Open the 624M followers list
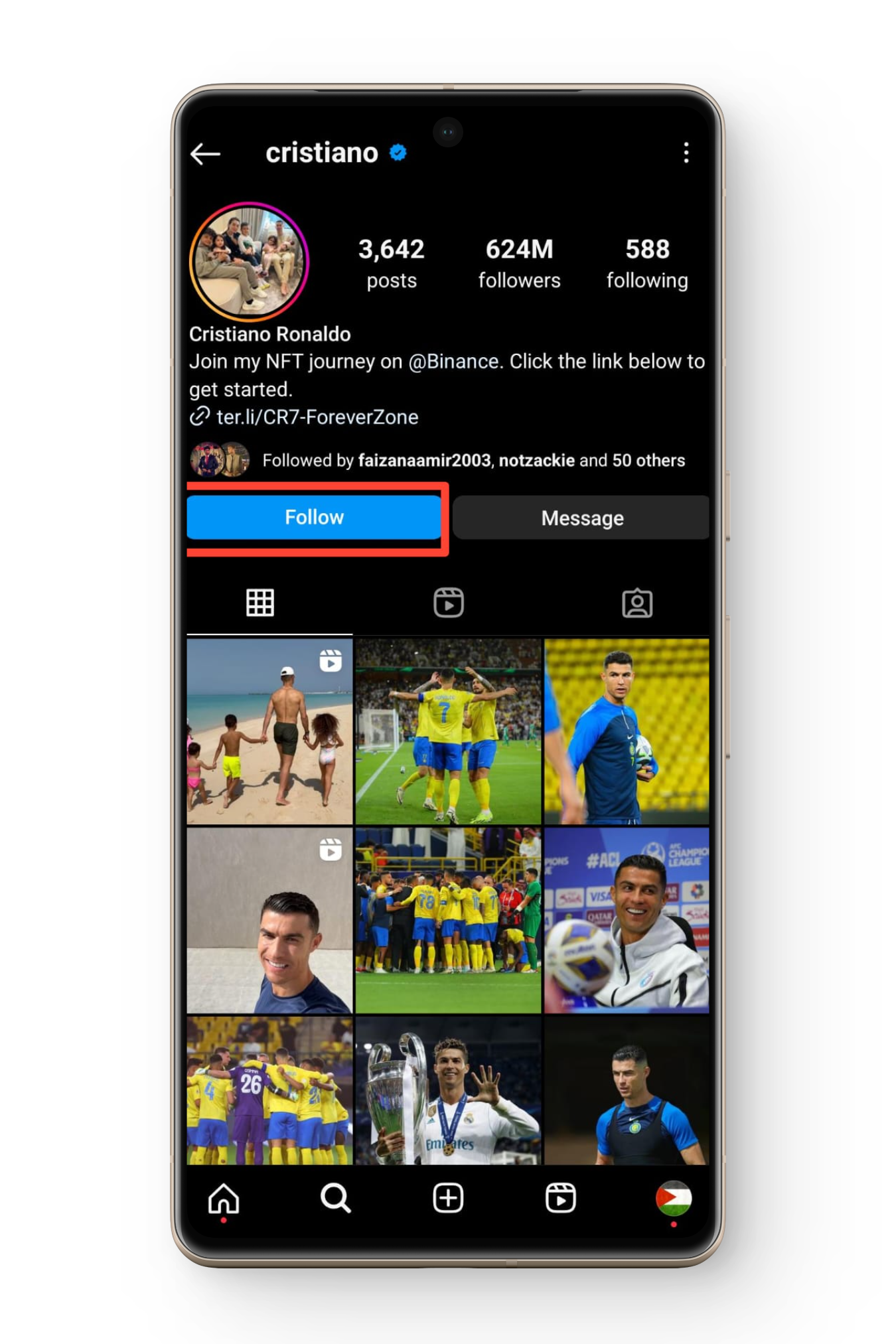 519,263
